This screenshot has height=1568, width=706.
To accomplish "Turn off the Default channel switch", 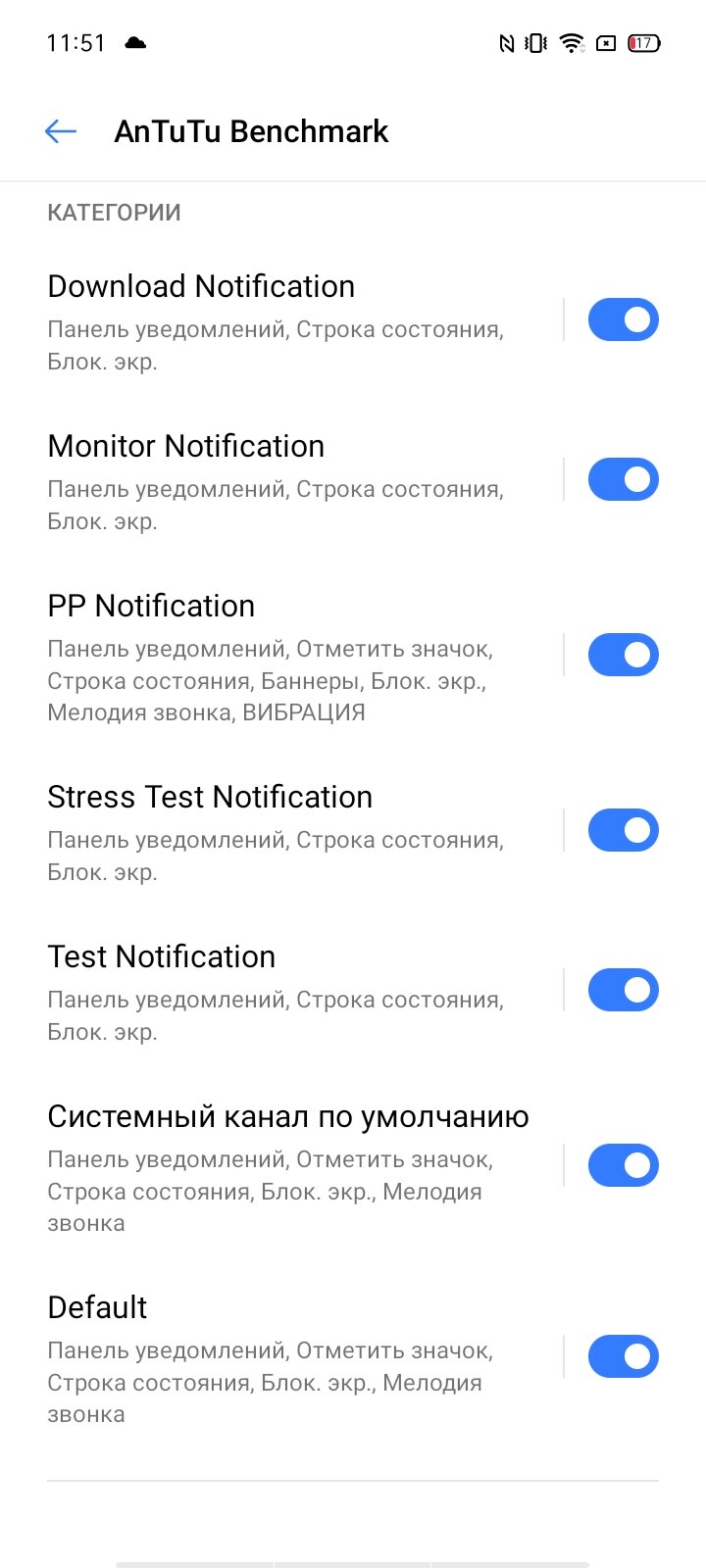I will tap(623, 1356).
